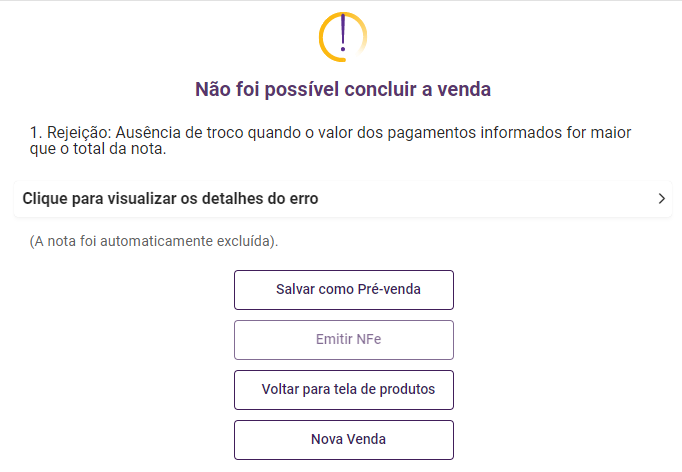
Task: Go back via Voltar para tela de produtos
Action: pyautogui.click(x=343, y=389)
